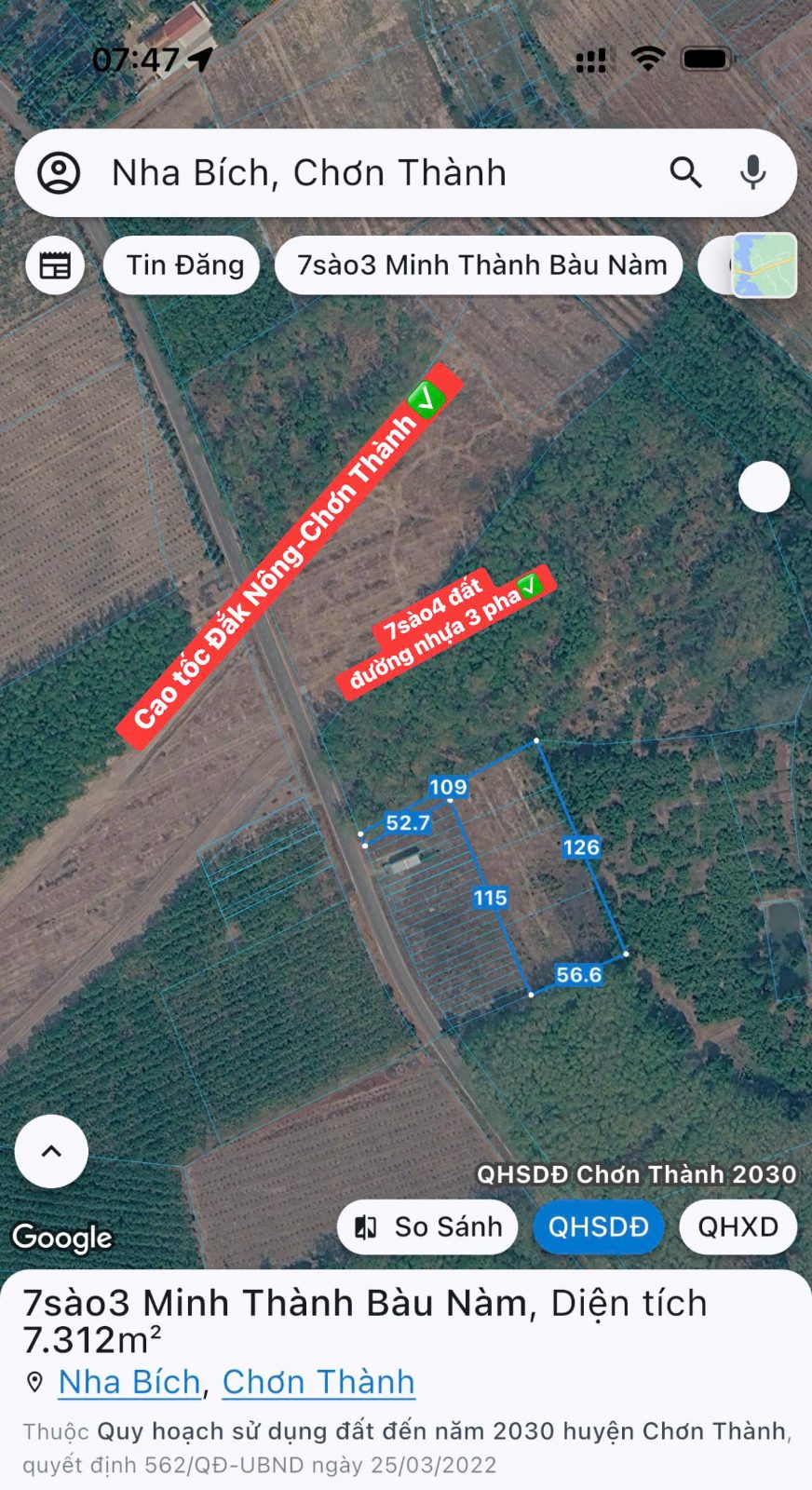Open the Nha Bích link
Screen dimensions: 812x1490
click(x=129, y=1382)
